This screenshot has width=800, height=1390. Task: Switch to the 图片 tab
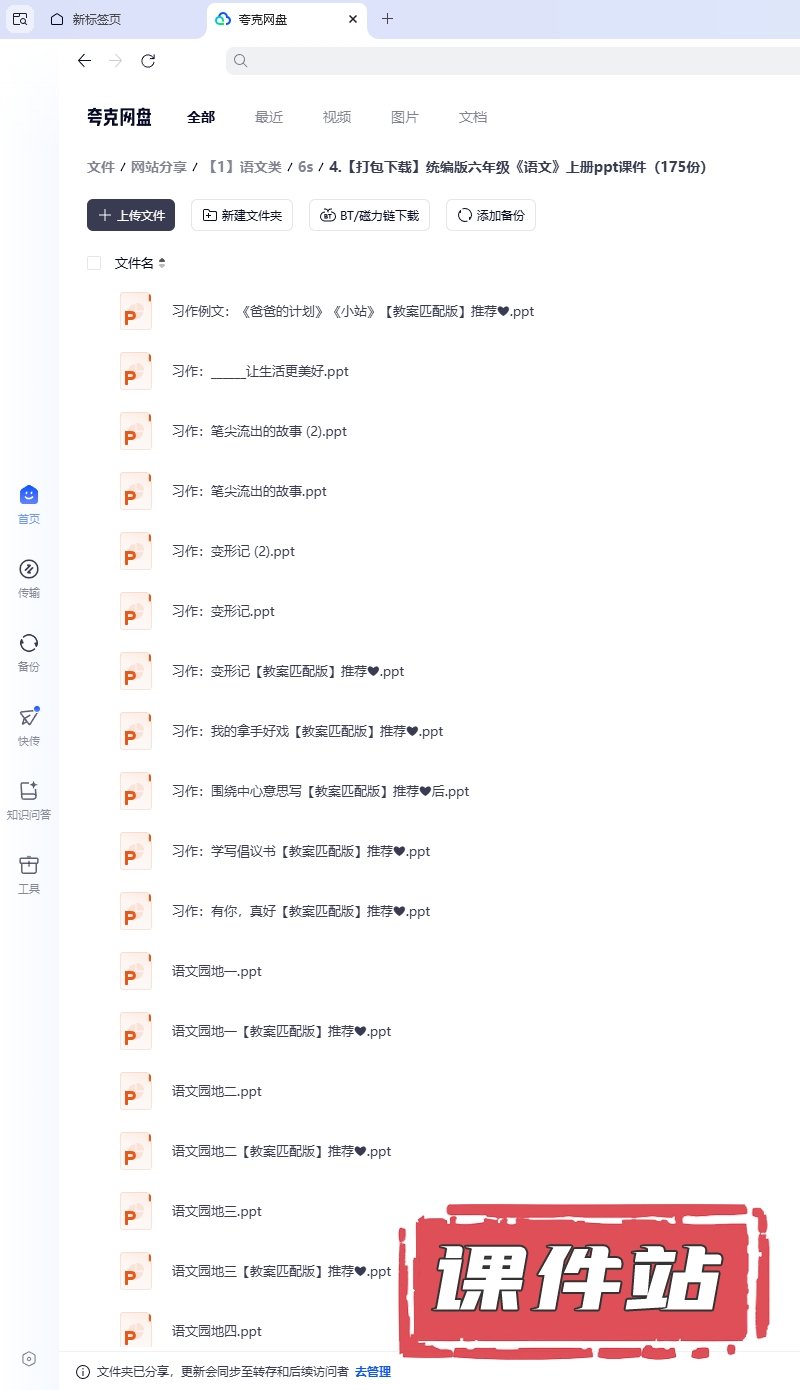click(405, 117)
